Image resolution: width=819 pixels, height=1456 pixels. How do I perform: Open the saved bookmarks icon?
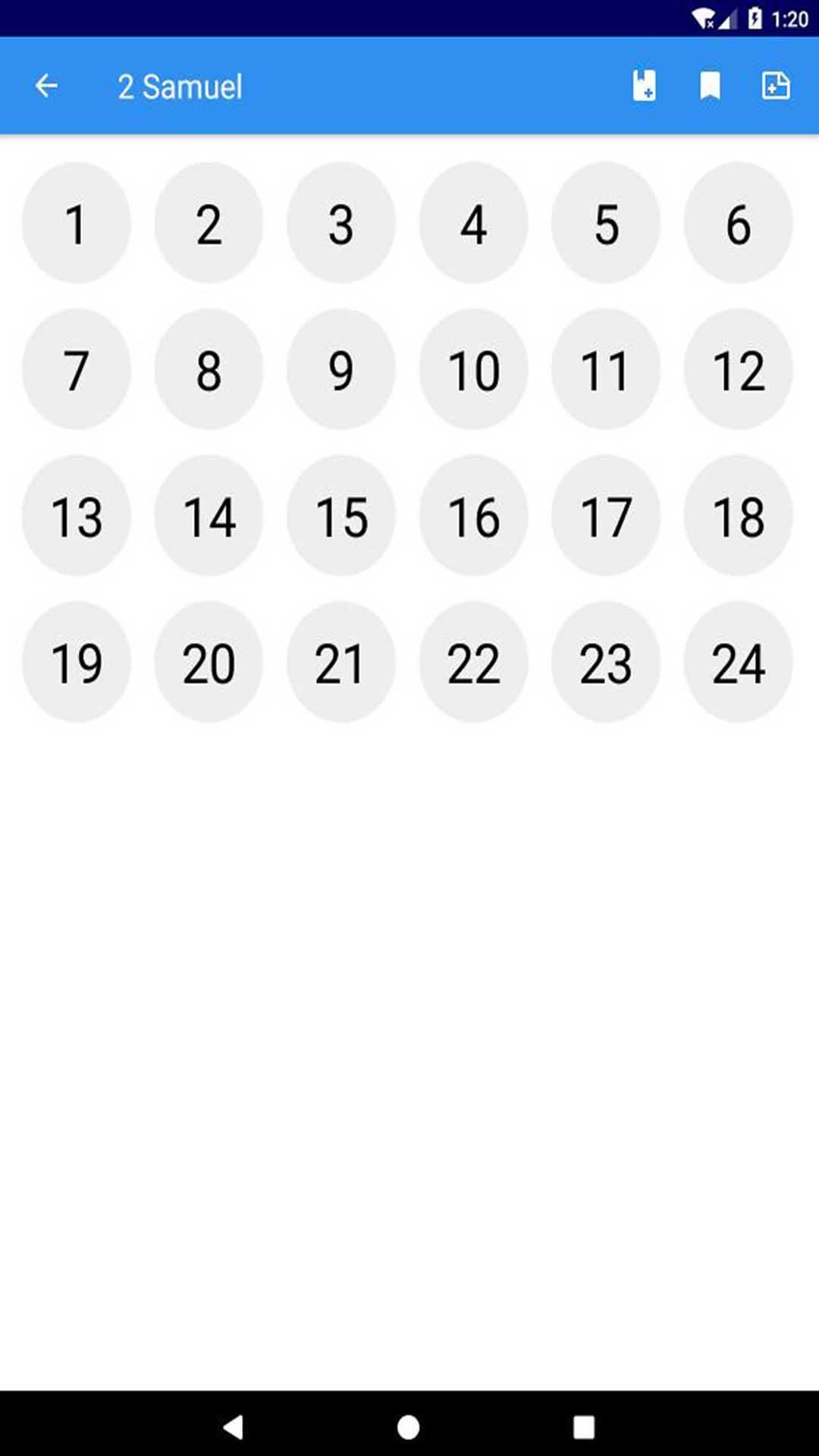710,86
